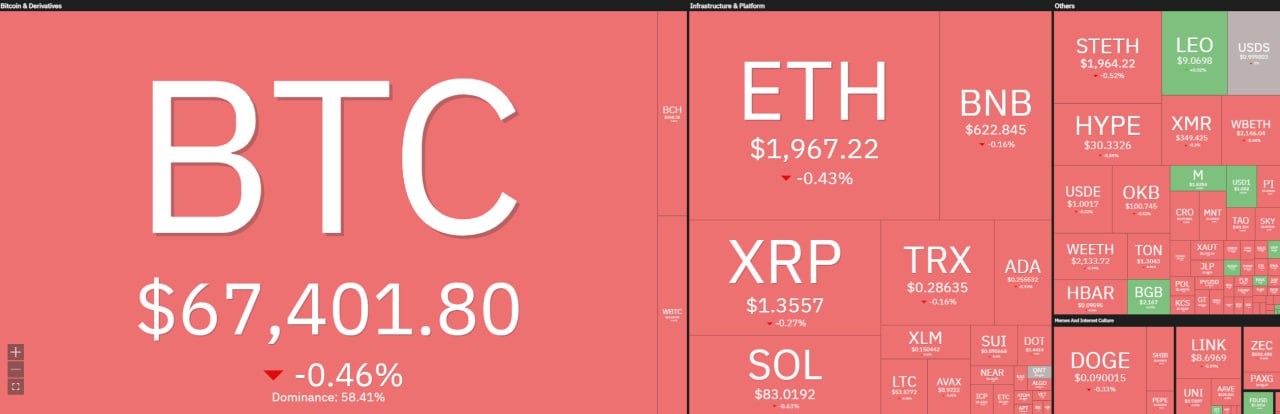The height and width of the screenshot is (414, 1280).
Task: Select the STETH tile
Action: point(1107,56)
